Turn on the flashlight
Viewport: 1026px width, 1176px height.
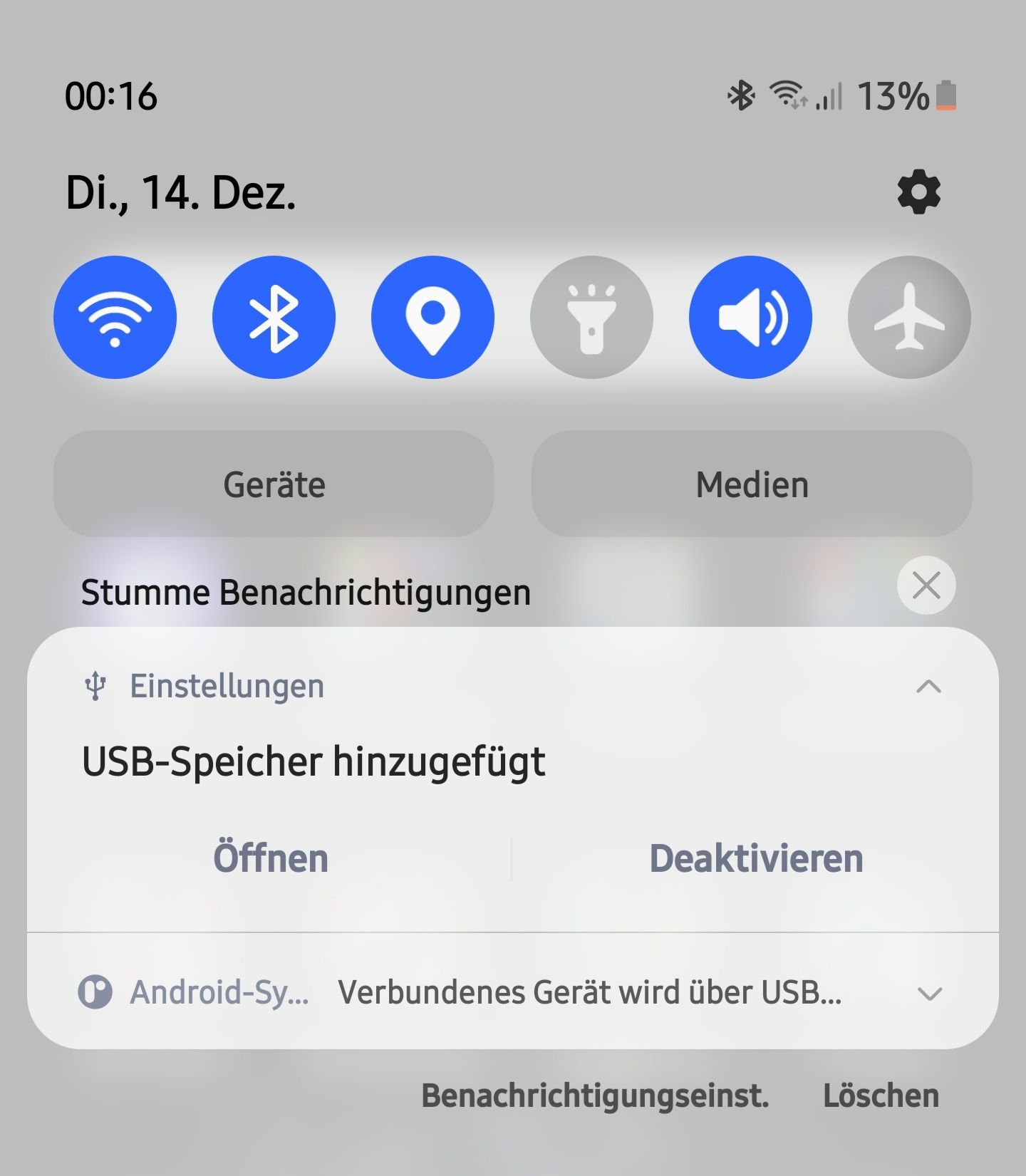pyautogui.click(x=591, y=317)
